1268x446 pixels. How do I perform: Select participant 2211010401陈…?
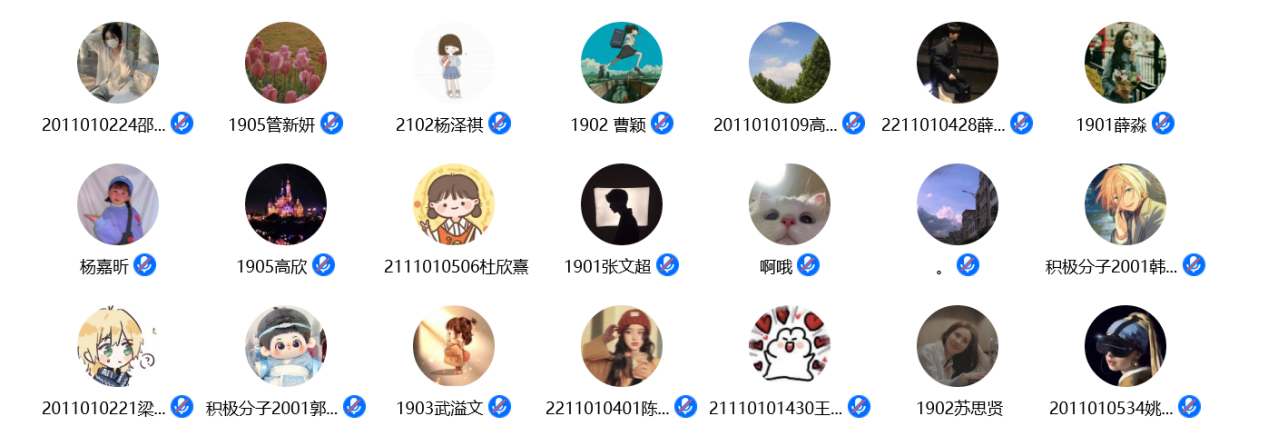click(x=622, y=346)
